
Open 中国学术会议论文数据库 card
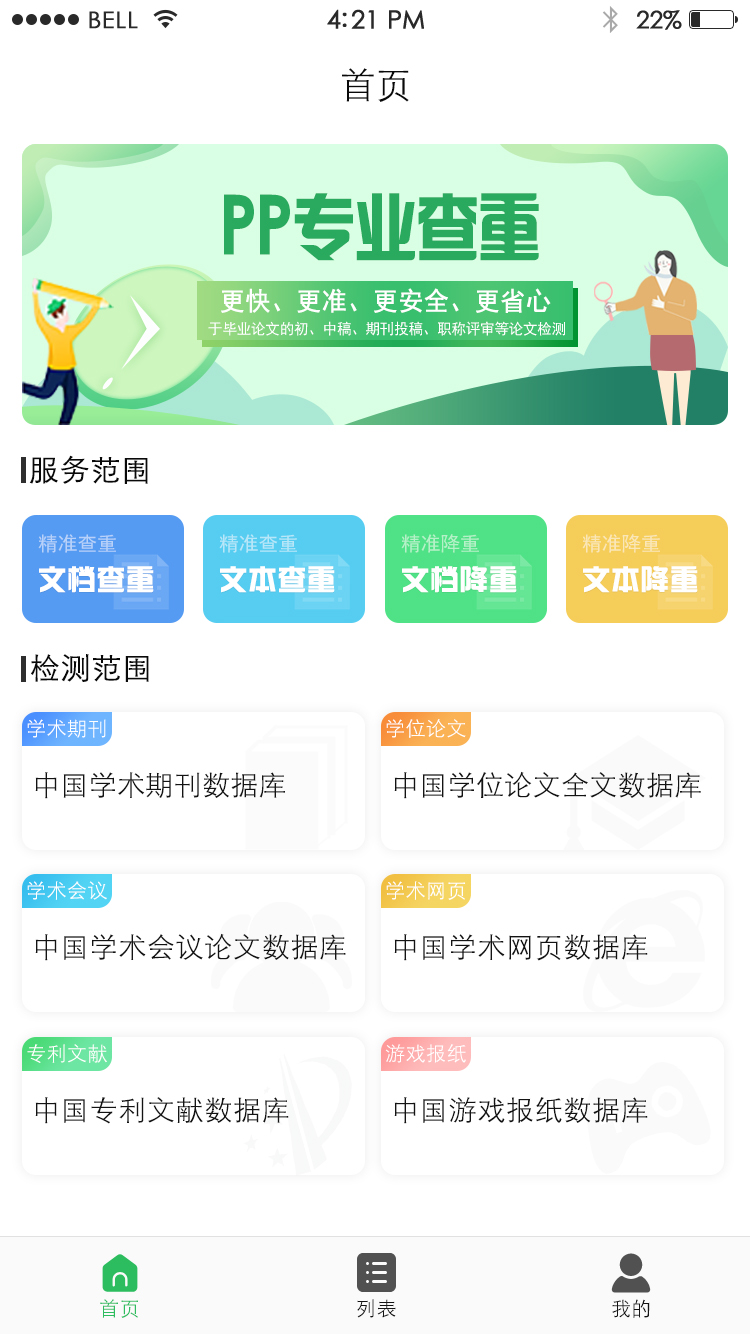193,943
